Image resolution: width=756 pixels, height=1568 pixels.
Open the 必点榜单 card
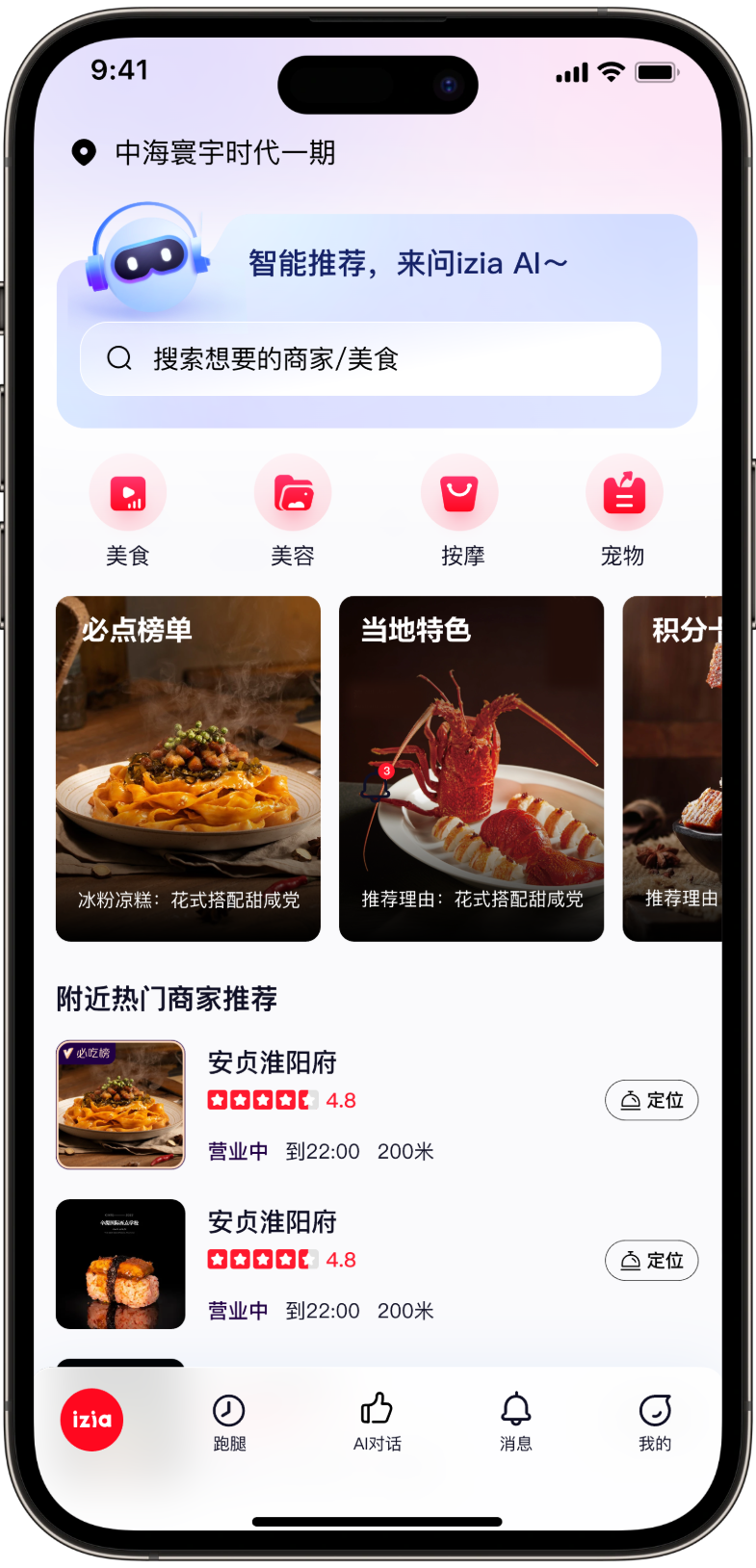188,769
